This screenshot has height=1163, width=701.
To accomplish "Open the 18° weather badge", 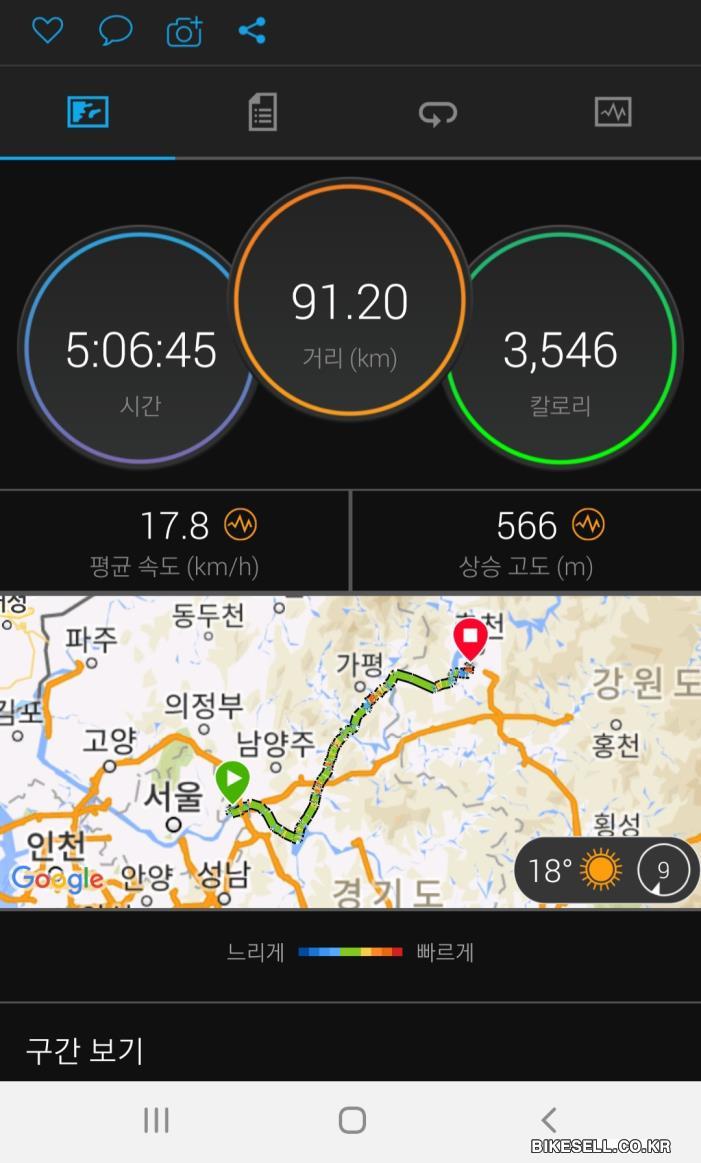I will 606,870.
